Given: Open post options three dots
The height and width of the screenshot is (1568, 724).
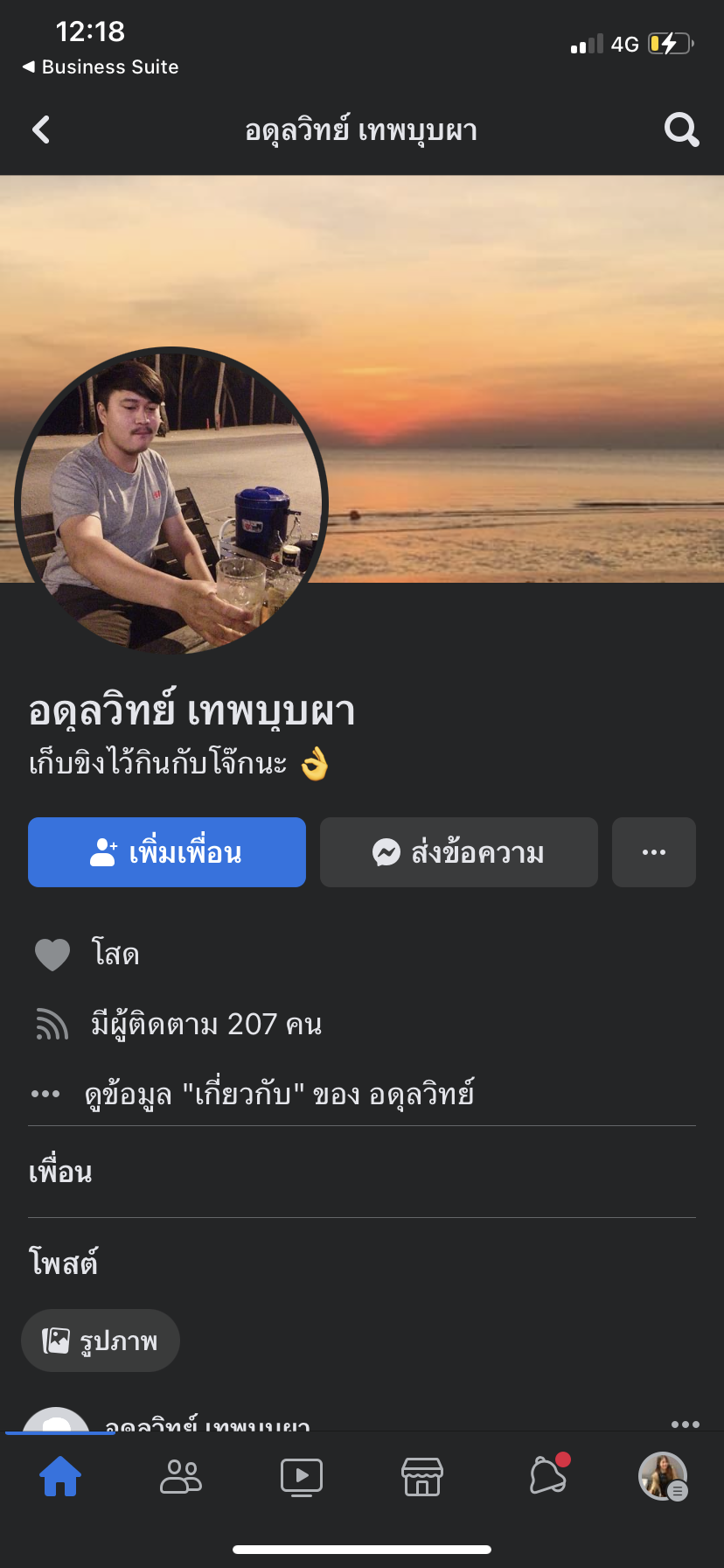Looking at the screenshot, I should coord(685,1424).
